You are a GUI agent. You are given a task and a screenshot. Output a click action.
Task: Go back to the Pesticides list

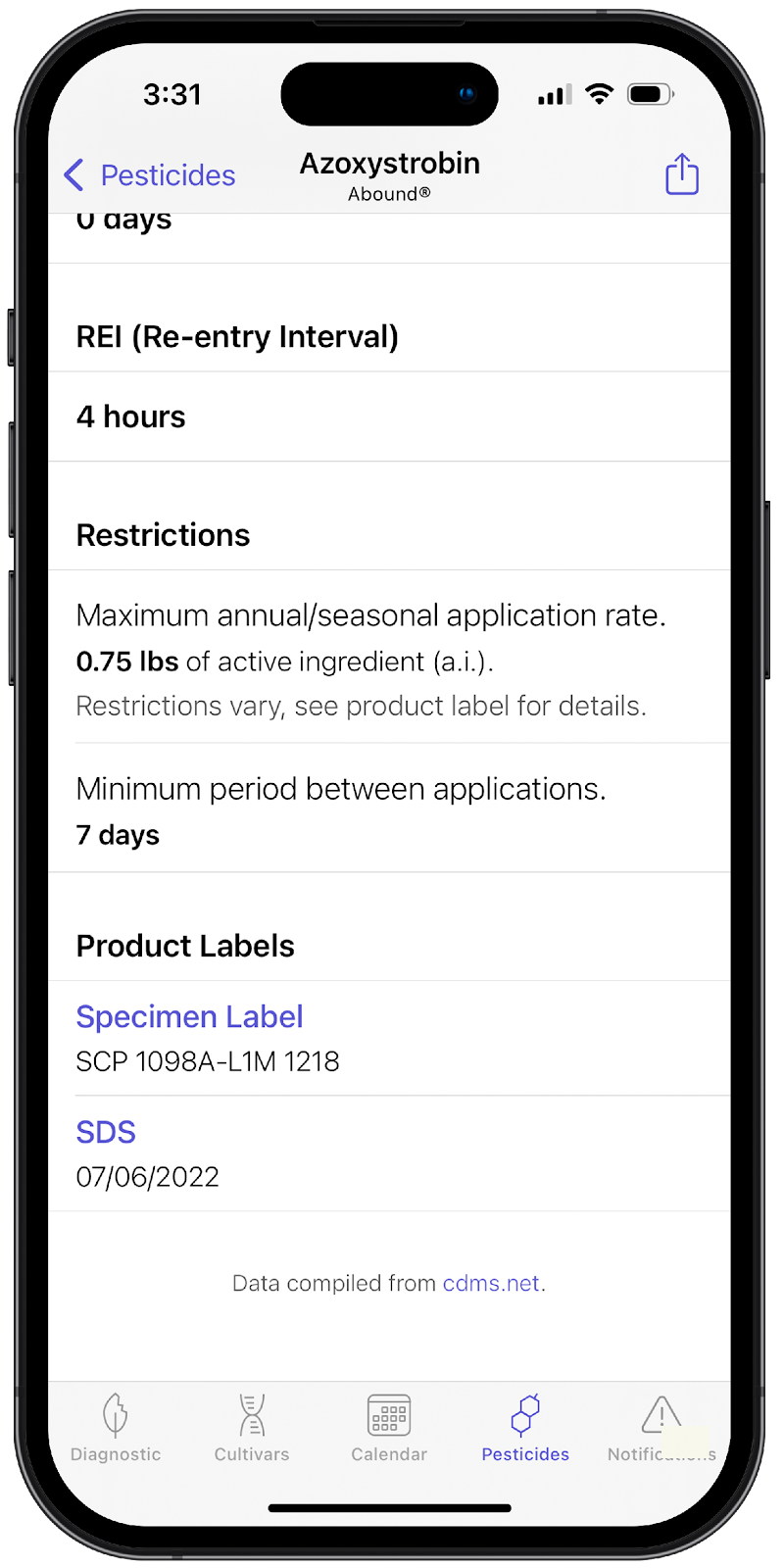150,175
